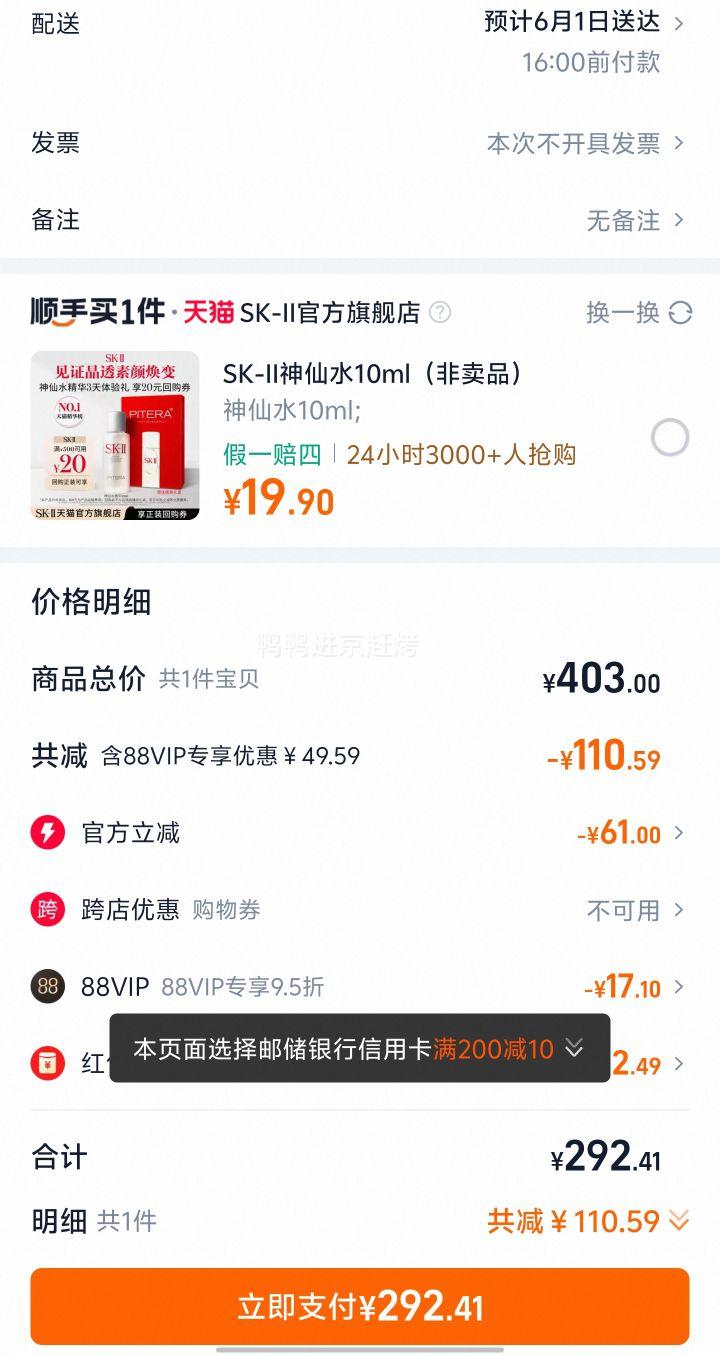Viewport: 720px width, 1355px height.
Task: Tap 立即支付 ¥292.41 to pay now
Action: point(360,1307)
